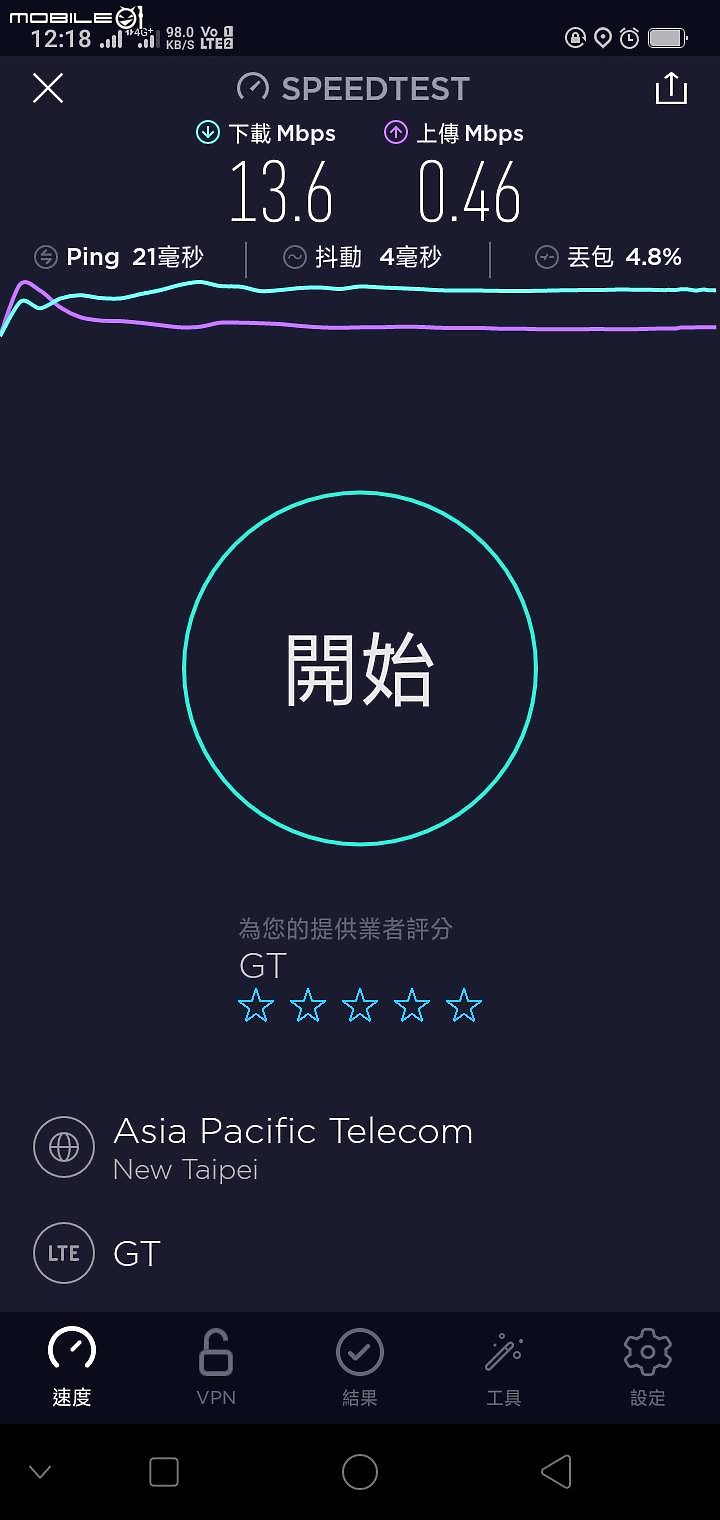Image resolution: width=720 pixels, height=1520 pixels.
Task: Switch to the 速度 tab
Action: (x=72, y=1367)
